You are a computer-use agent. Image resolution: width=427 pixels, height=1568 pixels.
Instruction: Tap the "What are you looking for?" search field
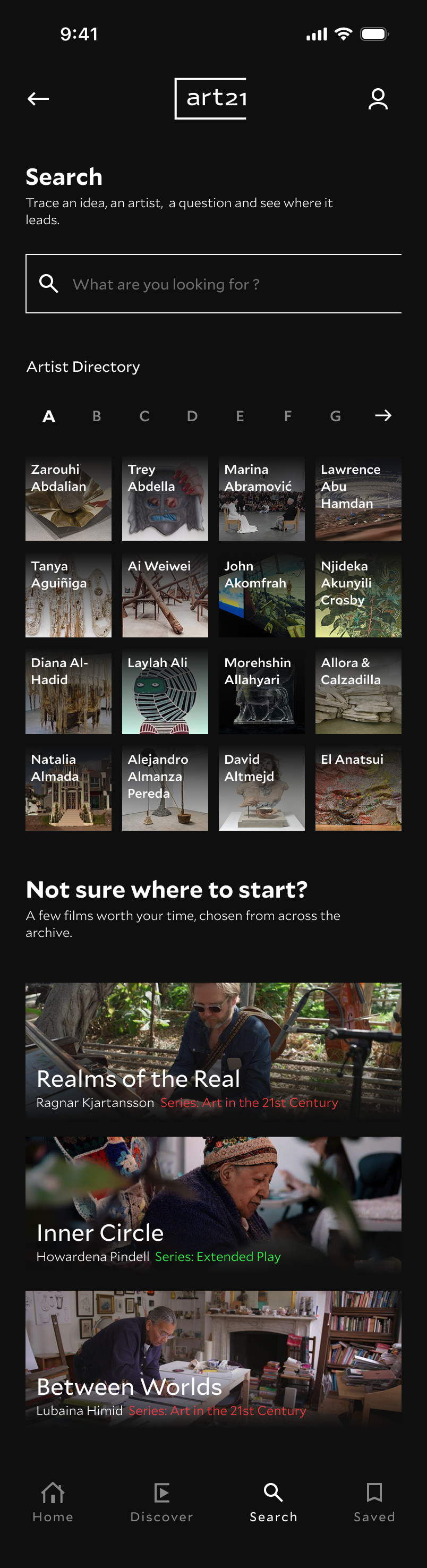(x=213, y=284)
